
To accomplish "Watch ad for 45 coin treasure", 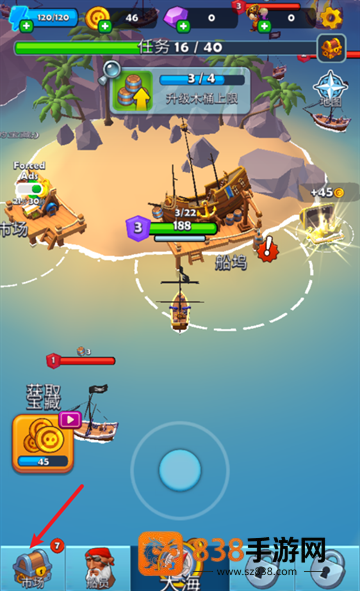I will coord(43,443).
